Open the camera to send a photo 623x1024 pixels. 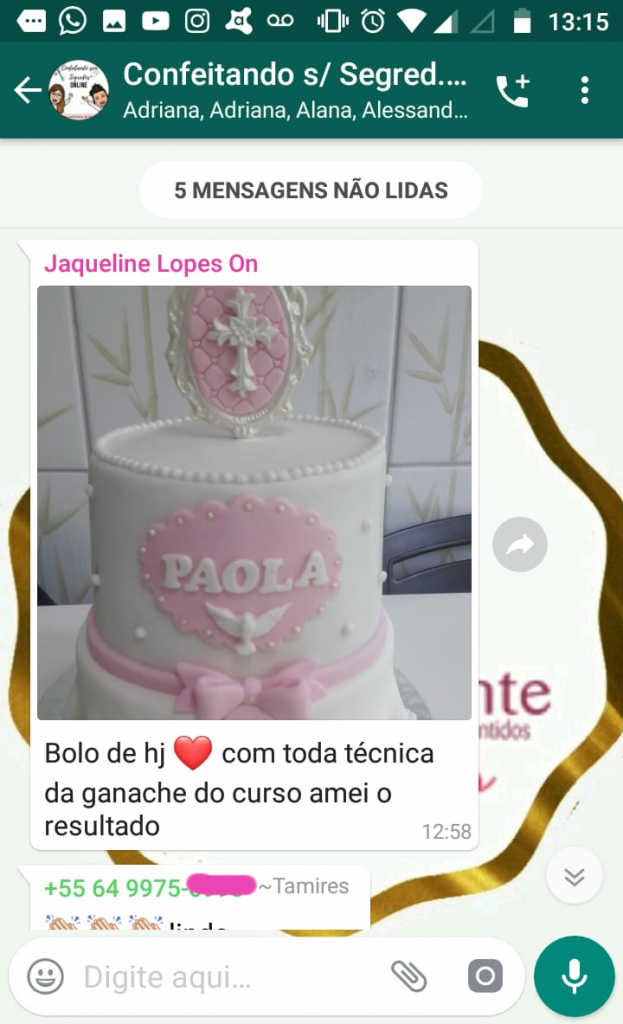(485, 976)
